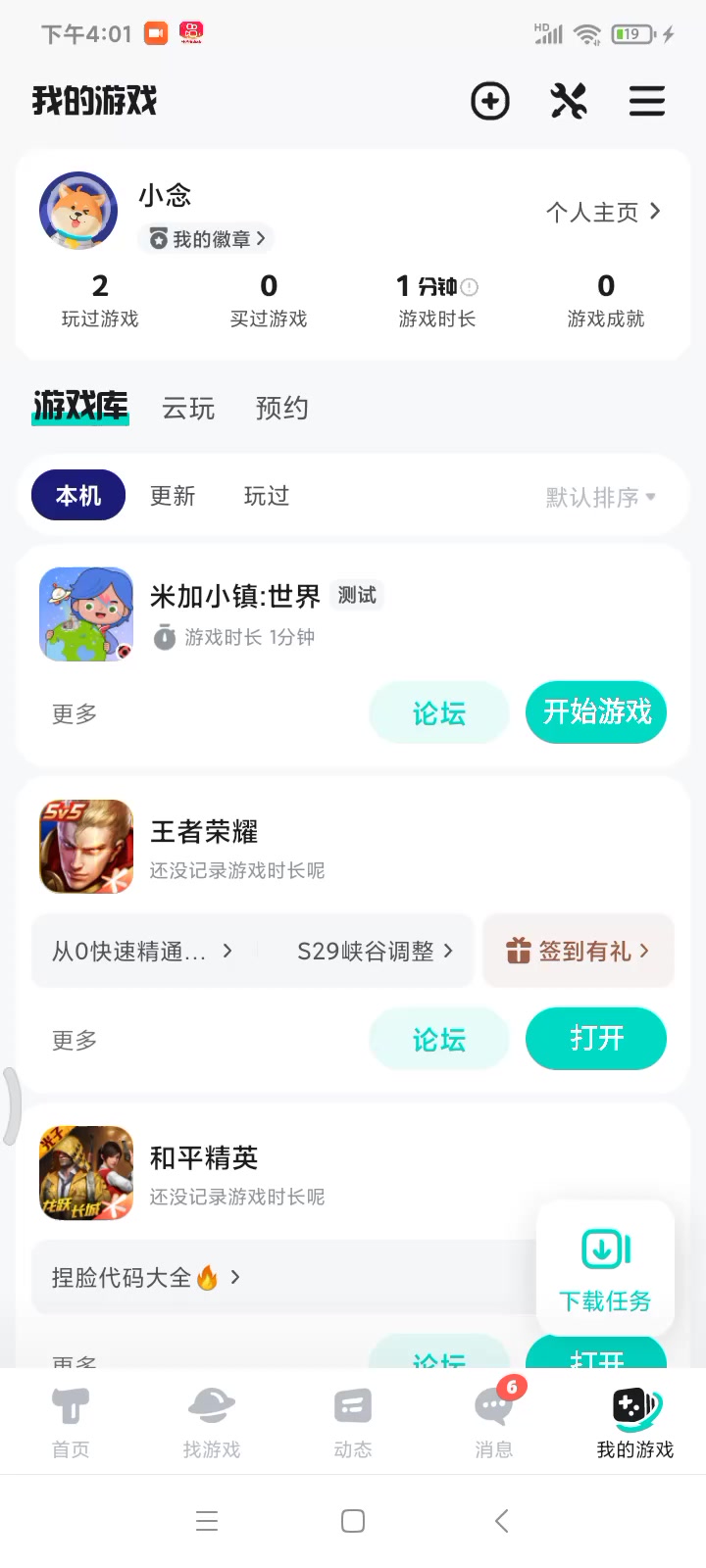Viewport: 706px width, 1568px height.
Task: Select the 更新 filter
Action: [173, 496]
